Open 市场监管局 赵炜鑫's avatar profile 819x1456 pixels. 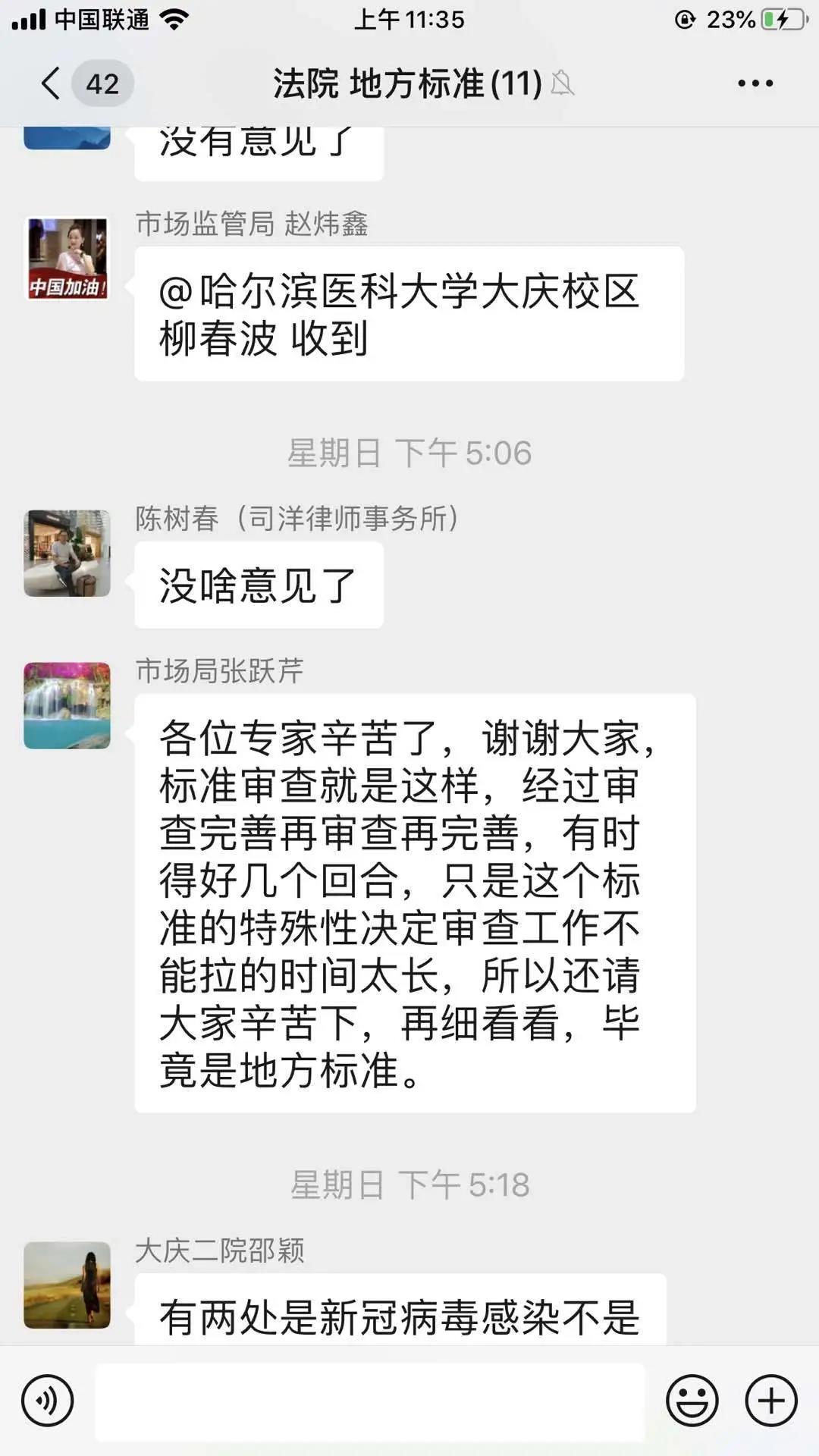[x=67, y=259]
